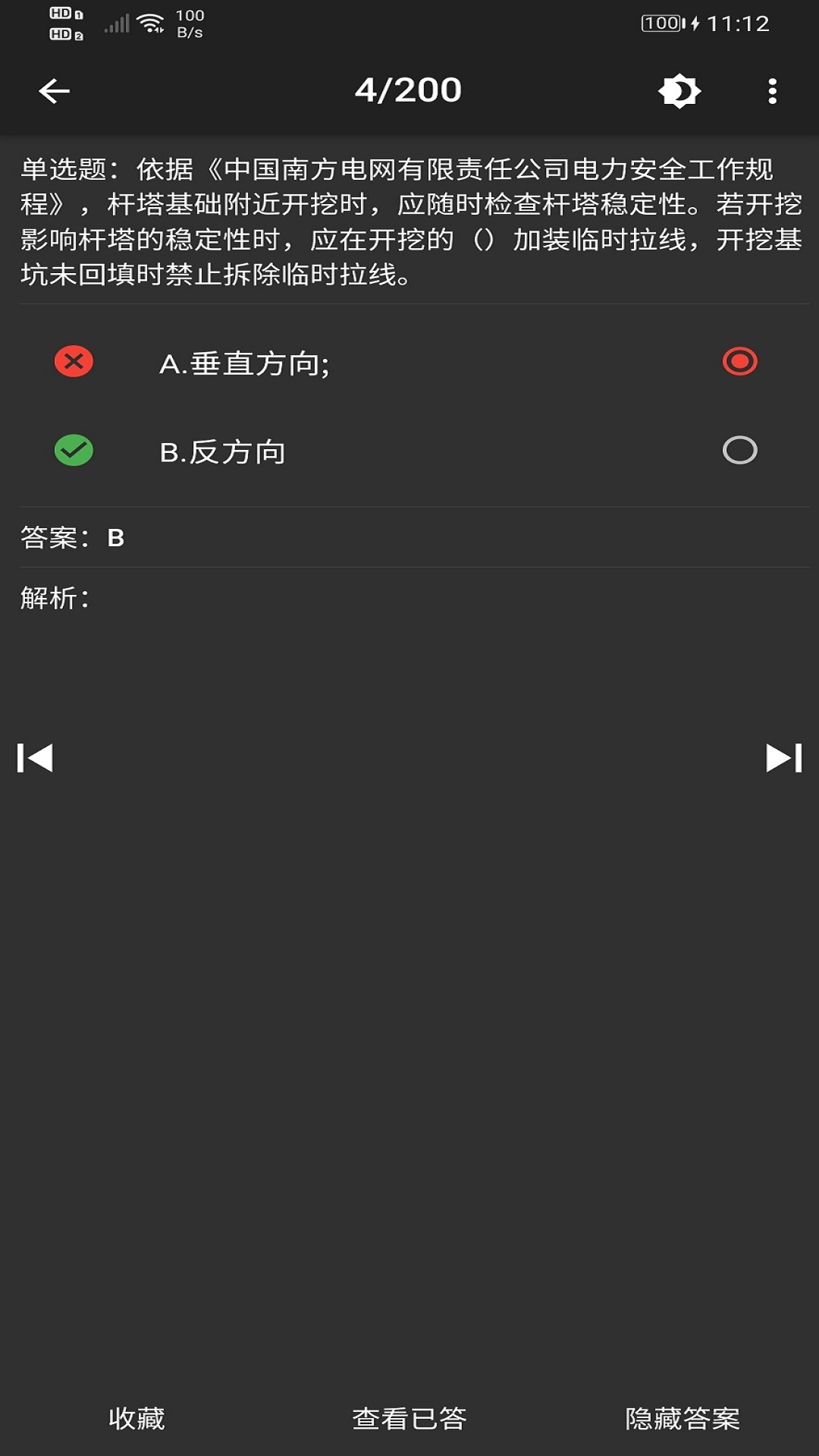Choose option B.反方向
Viewport: 819px width, 1456px height.
739,451
